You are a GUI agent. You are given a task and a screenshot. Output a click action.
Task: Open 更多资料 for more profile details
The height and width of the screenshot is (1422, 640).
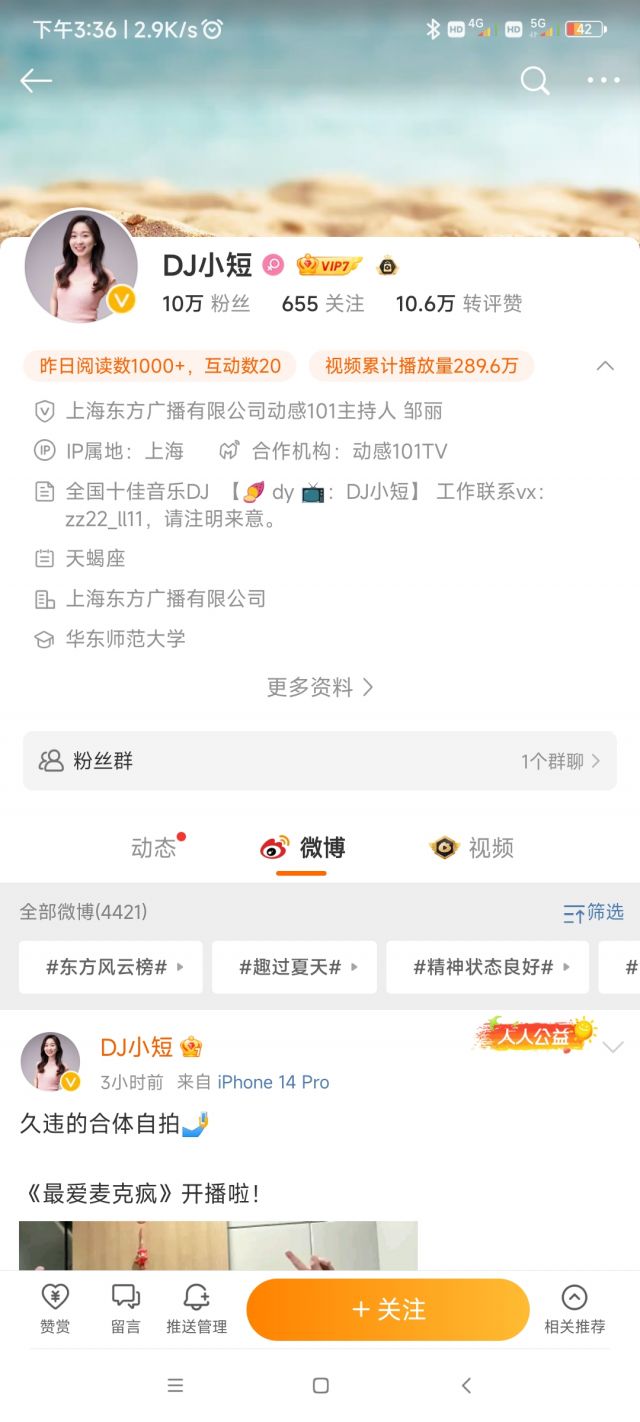pyautogui.click(x=320, y=687)
